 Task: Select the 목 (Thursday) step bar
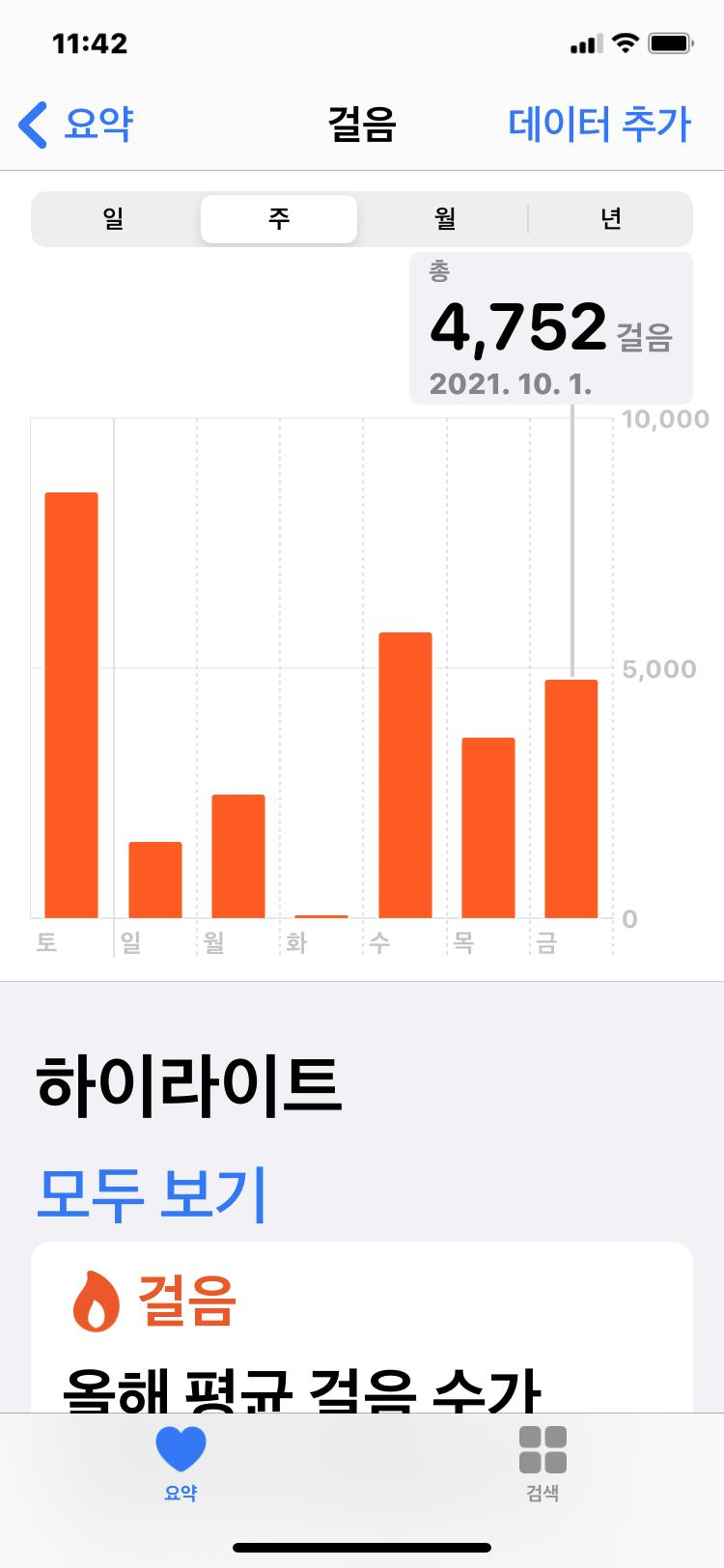pos(487,827)
